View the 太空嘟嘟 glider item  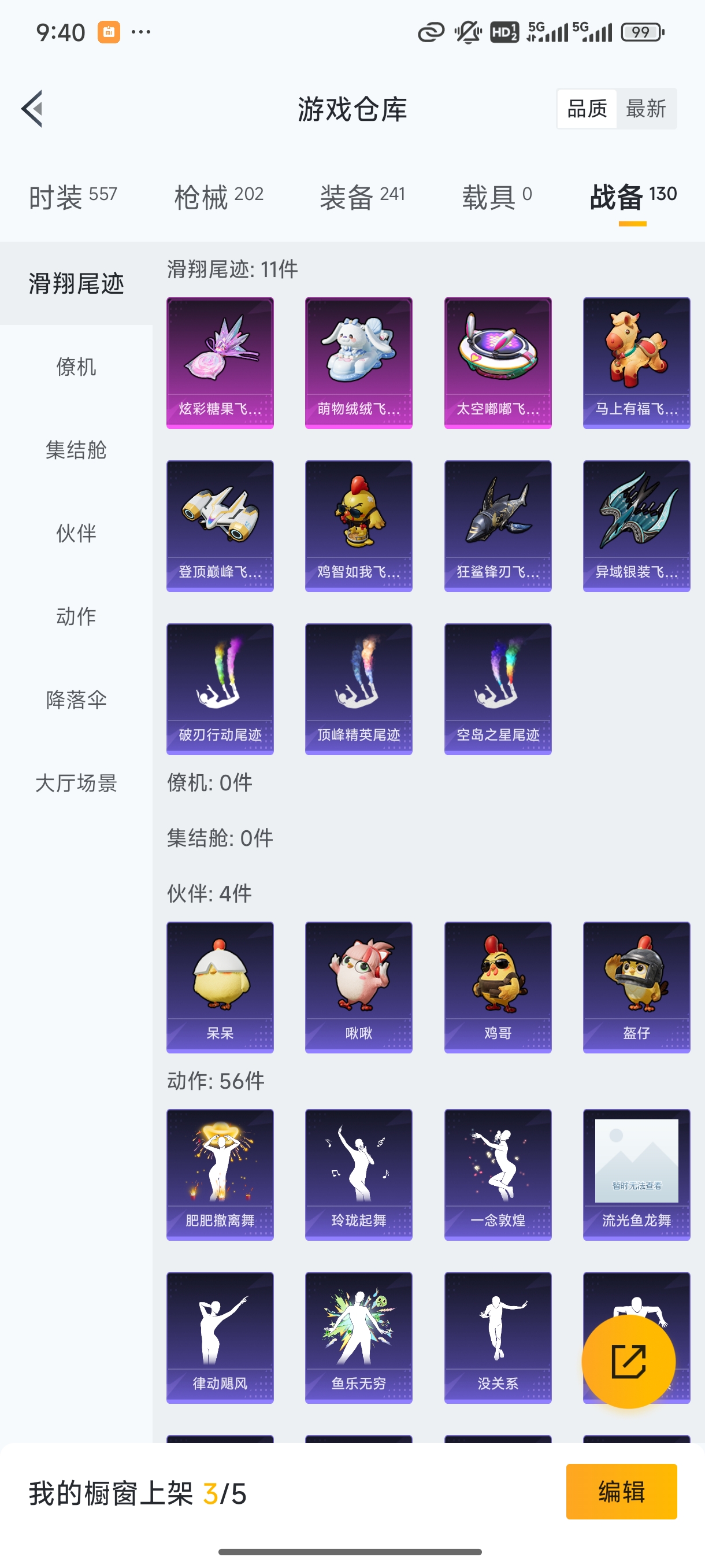point(497,363)
